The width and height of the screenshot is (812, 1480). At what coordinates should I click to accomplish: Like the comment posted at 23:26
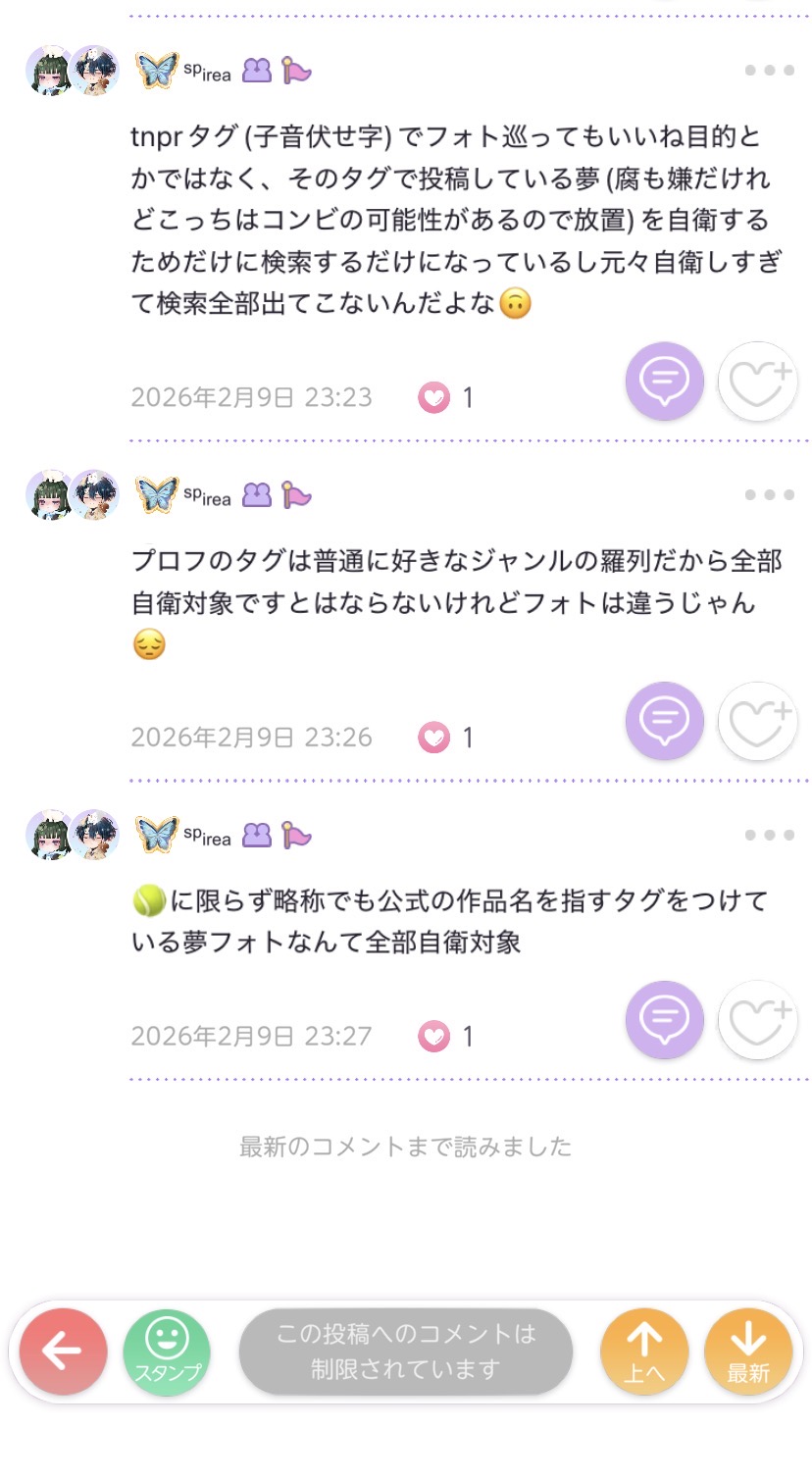(757, 723)
